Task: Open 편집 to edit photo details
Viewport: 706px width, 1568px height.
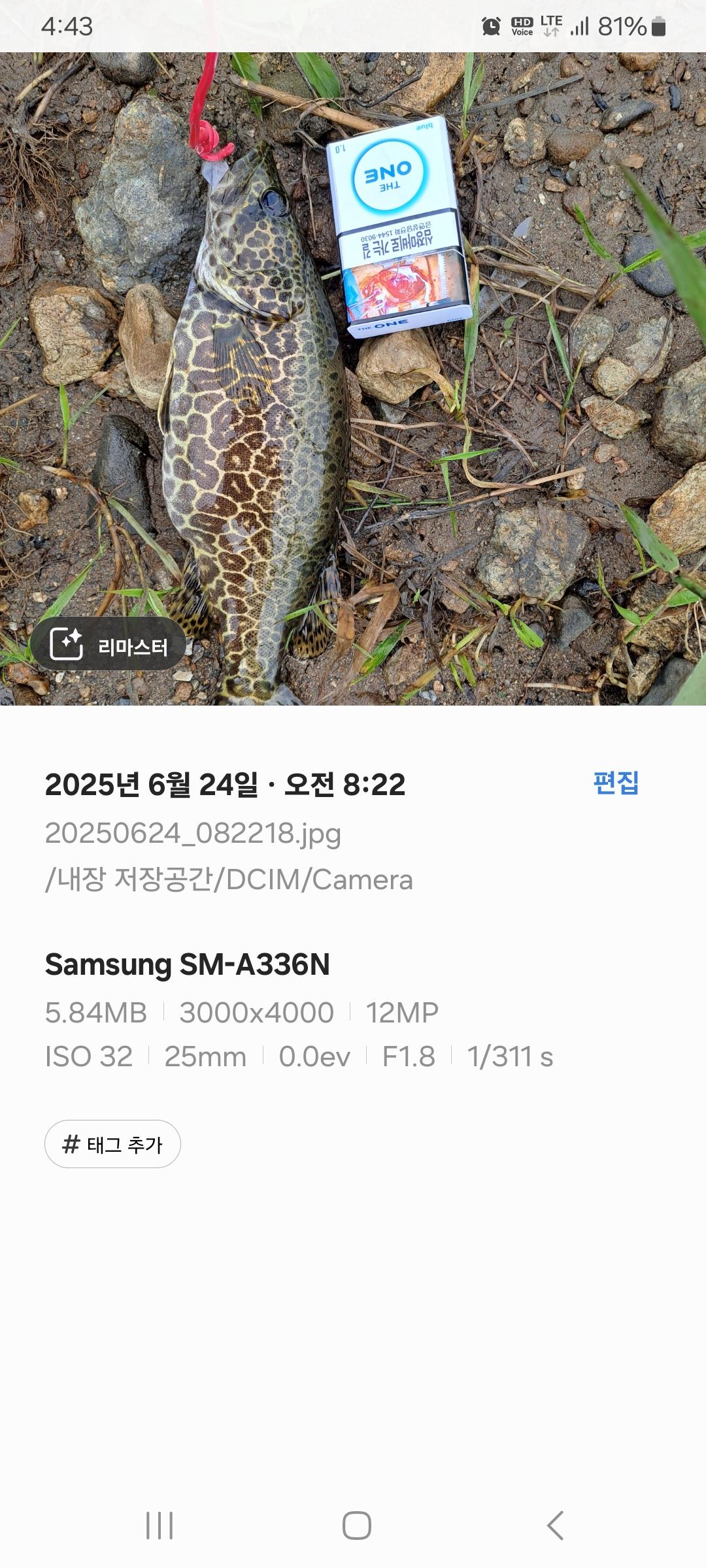Action: coord(616,783)
